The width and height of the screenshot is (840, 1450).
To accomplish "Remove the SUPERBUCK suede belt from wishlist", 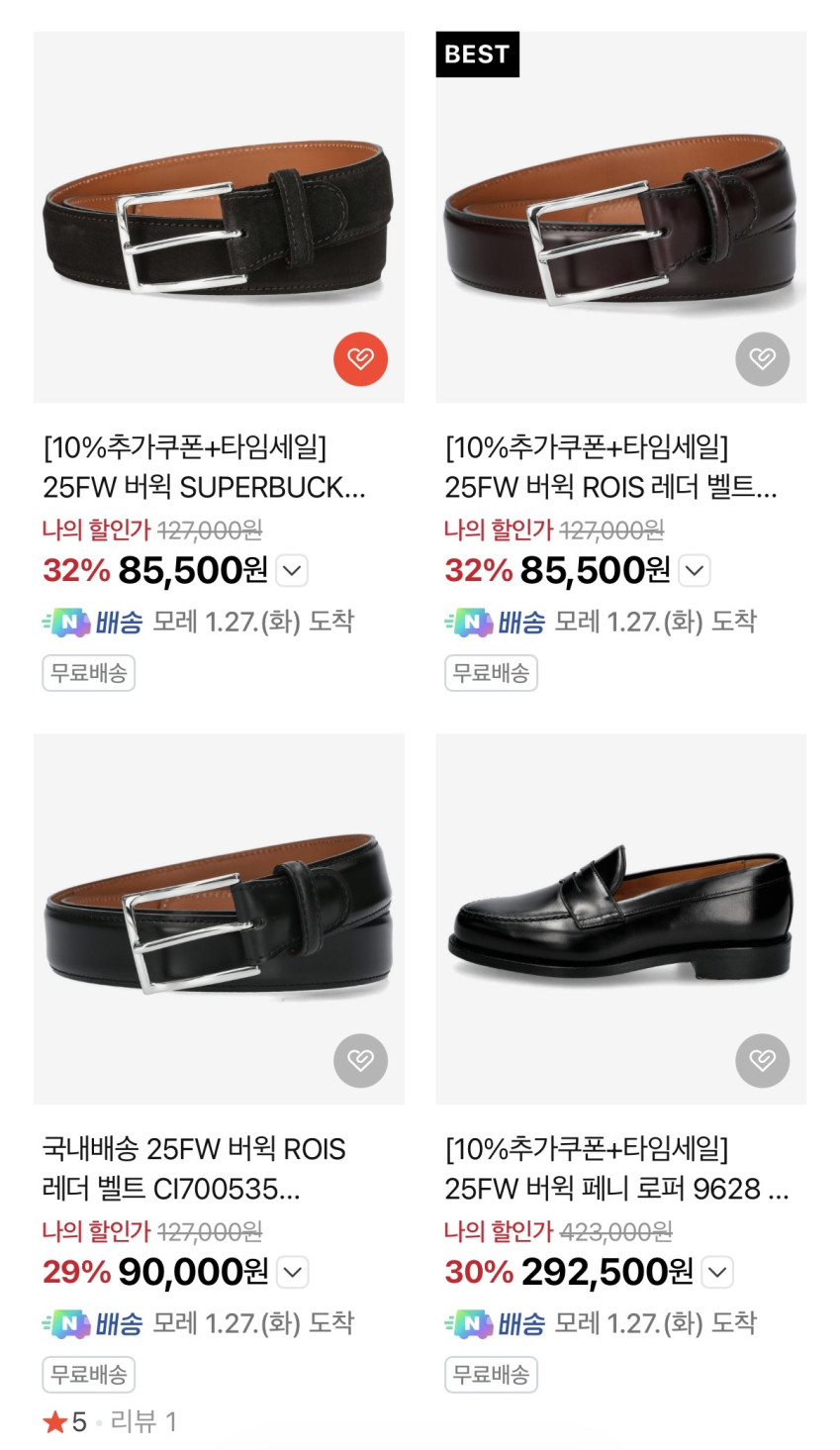I will [x=360, y=358].
